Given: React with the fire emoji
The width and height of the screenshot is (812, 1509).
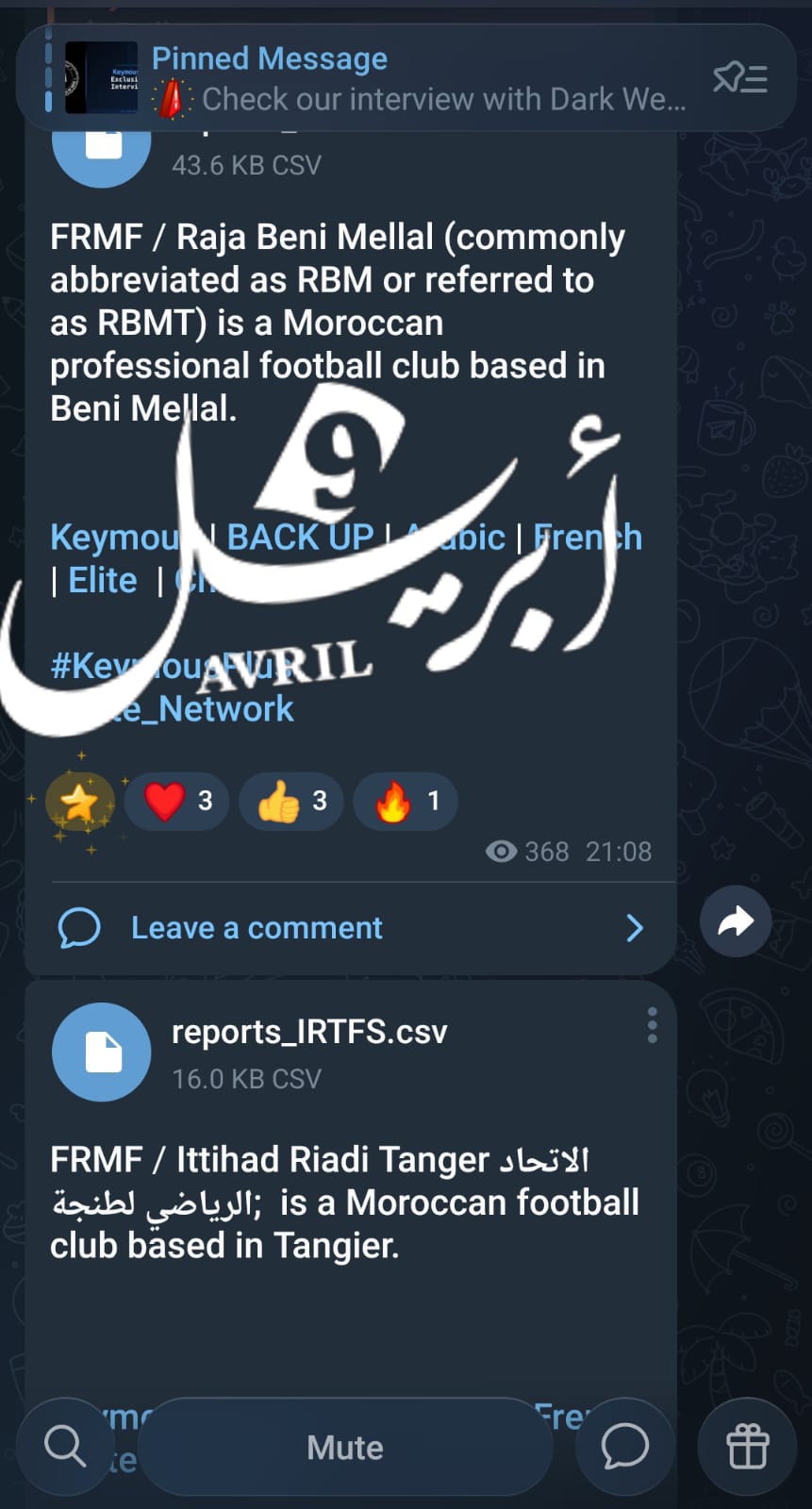Looking at the screenshot, I should pyautogui.click(x=406, y=802).
